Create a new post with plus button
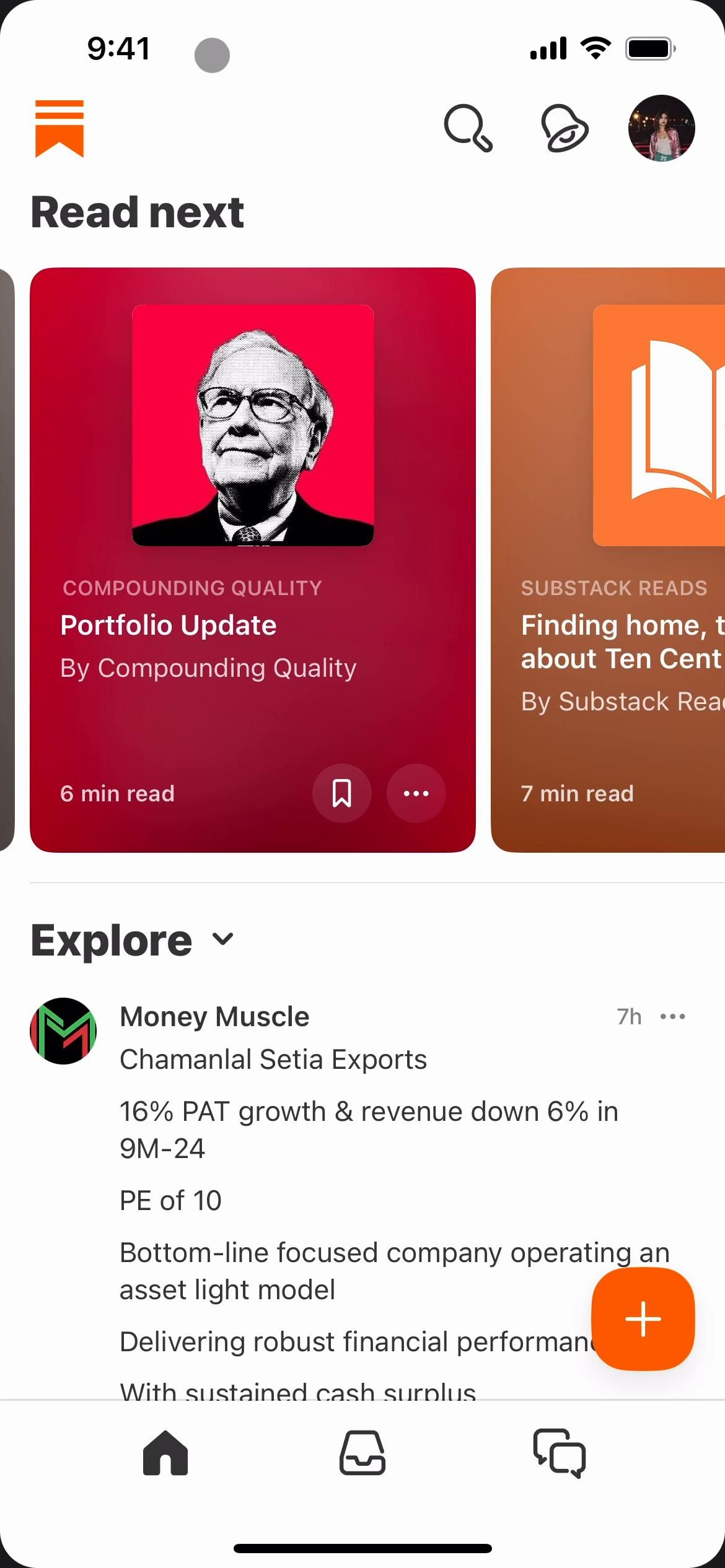Image resolution: width=725 pixels, height=1568 pixels. pyautogui.click(x=643, y=1318)
